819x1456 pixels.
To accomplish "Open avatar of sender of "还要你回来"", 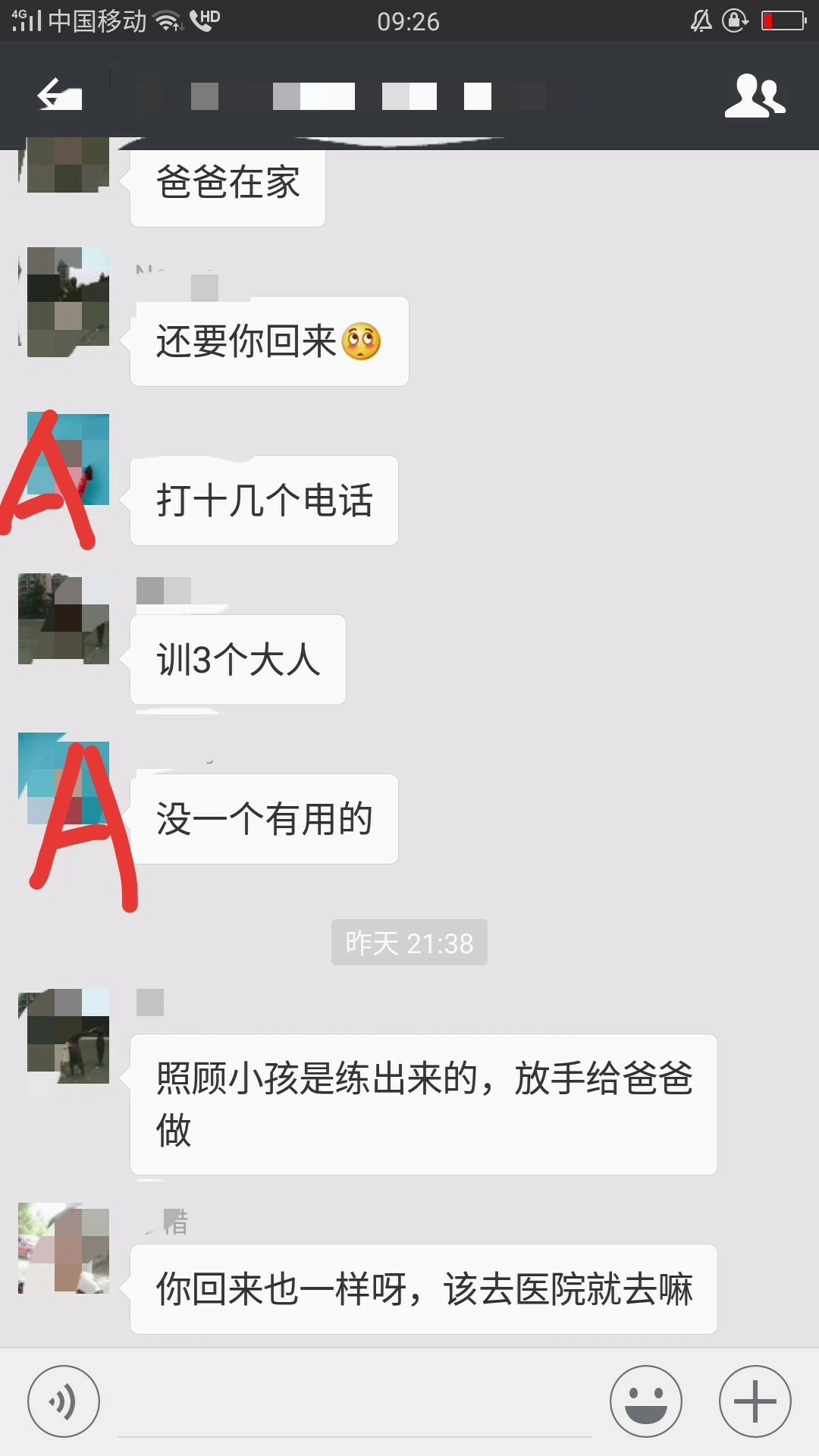I will [x=64, y=302].
